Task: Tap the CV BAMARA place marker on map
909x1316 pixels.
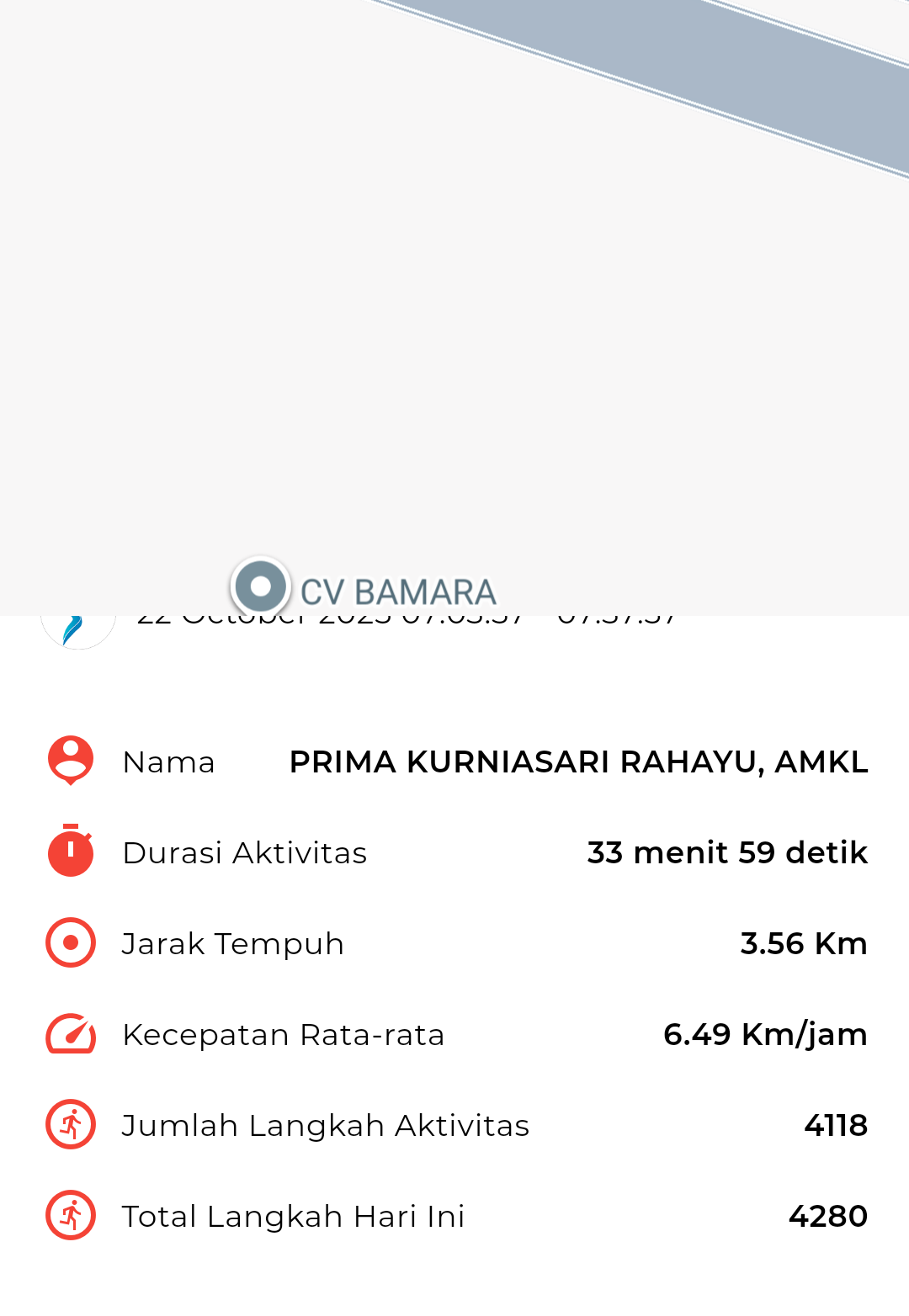Action: (x=261, y=586)
